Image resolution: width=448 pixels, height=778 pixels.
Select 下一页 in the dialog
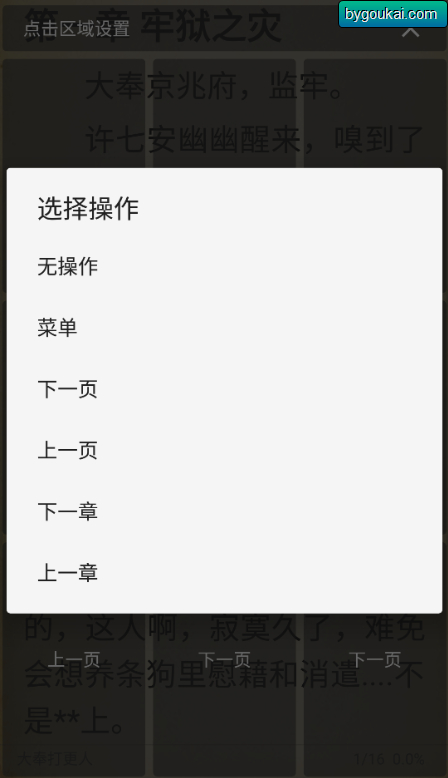tap(224, 389)
